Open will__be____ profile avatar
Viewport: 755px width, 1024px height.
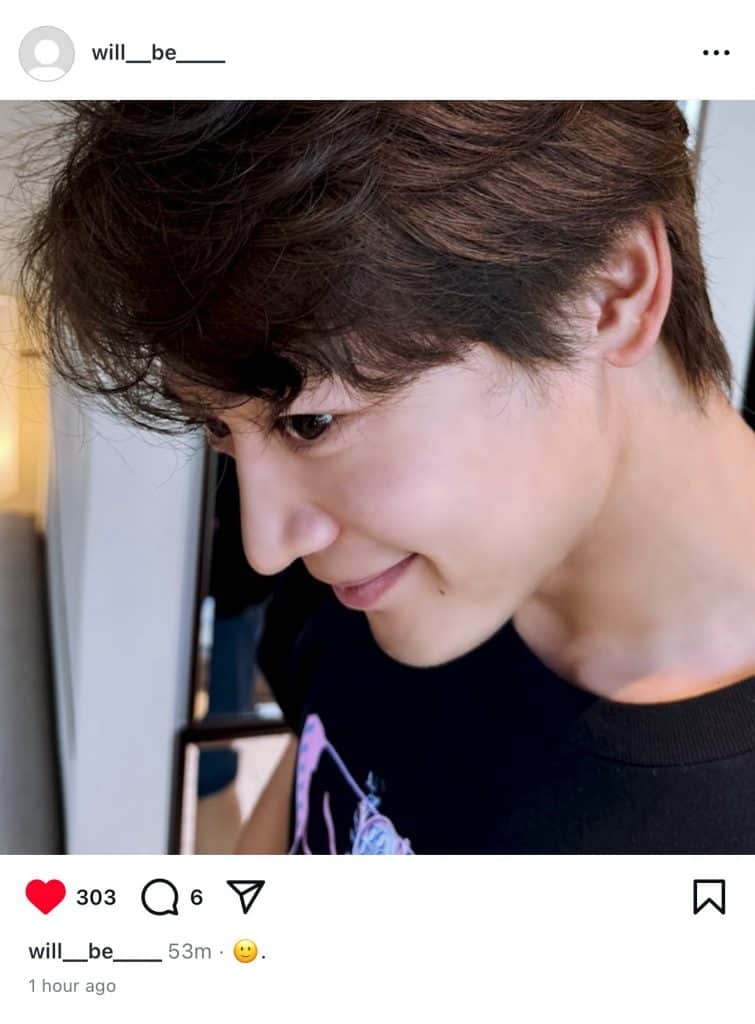[x=46, y=54]
